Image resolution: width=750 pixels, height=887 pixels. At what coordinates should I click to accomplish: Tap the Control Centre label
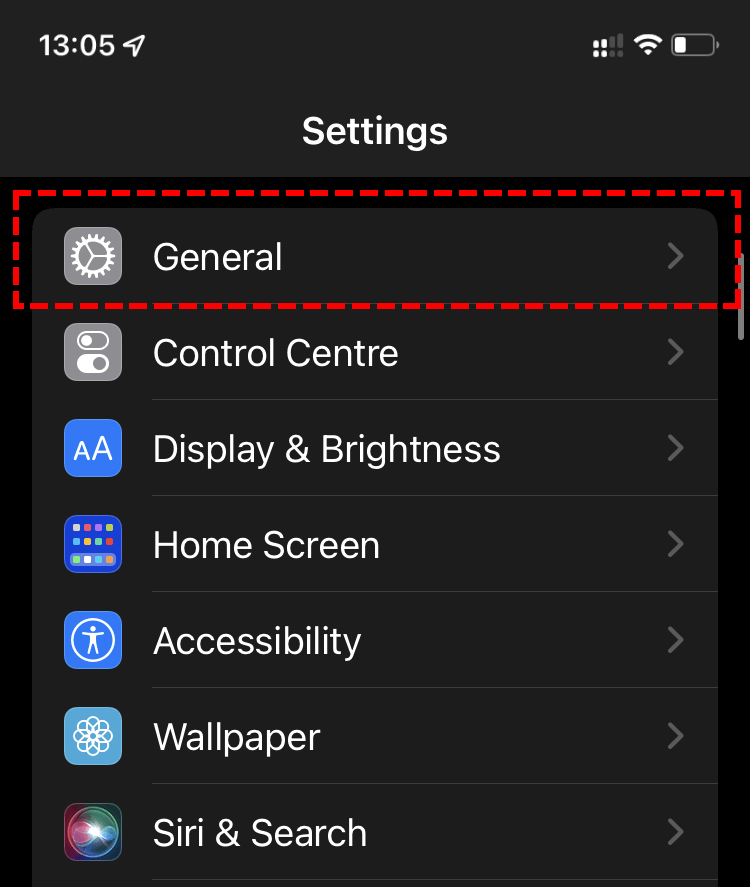pos(275,352)
